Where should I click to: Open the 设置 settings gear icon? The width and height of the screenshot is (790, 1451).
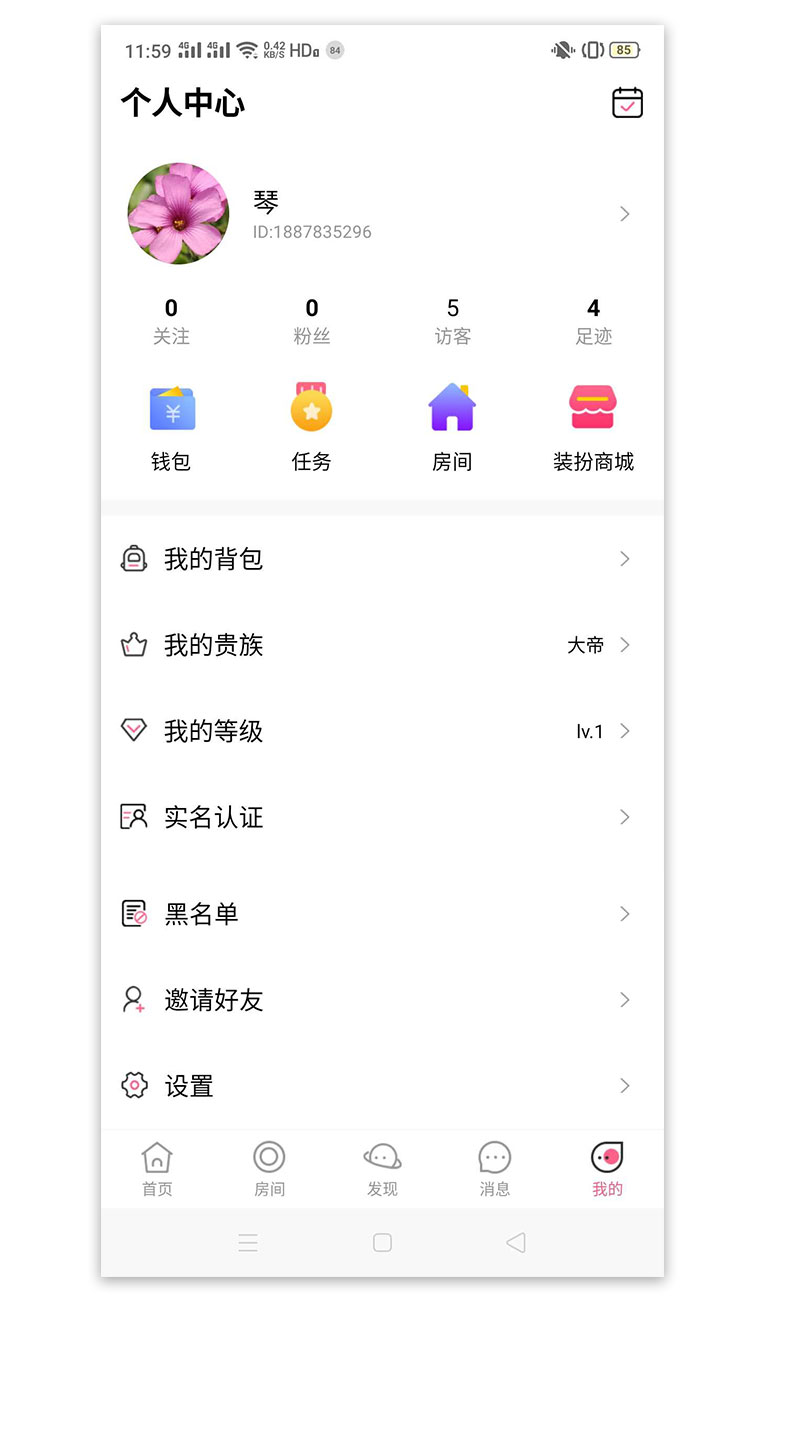click(135, 1085)
